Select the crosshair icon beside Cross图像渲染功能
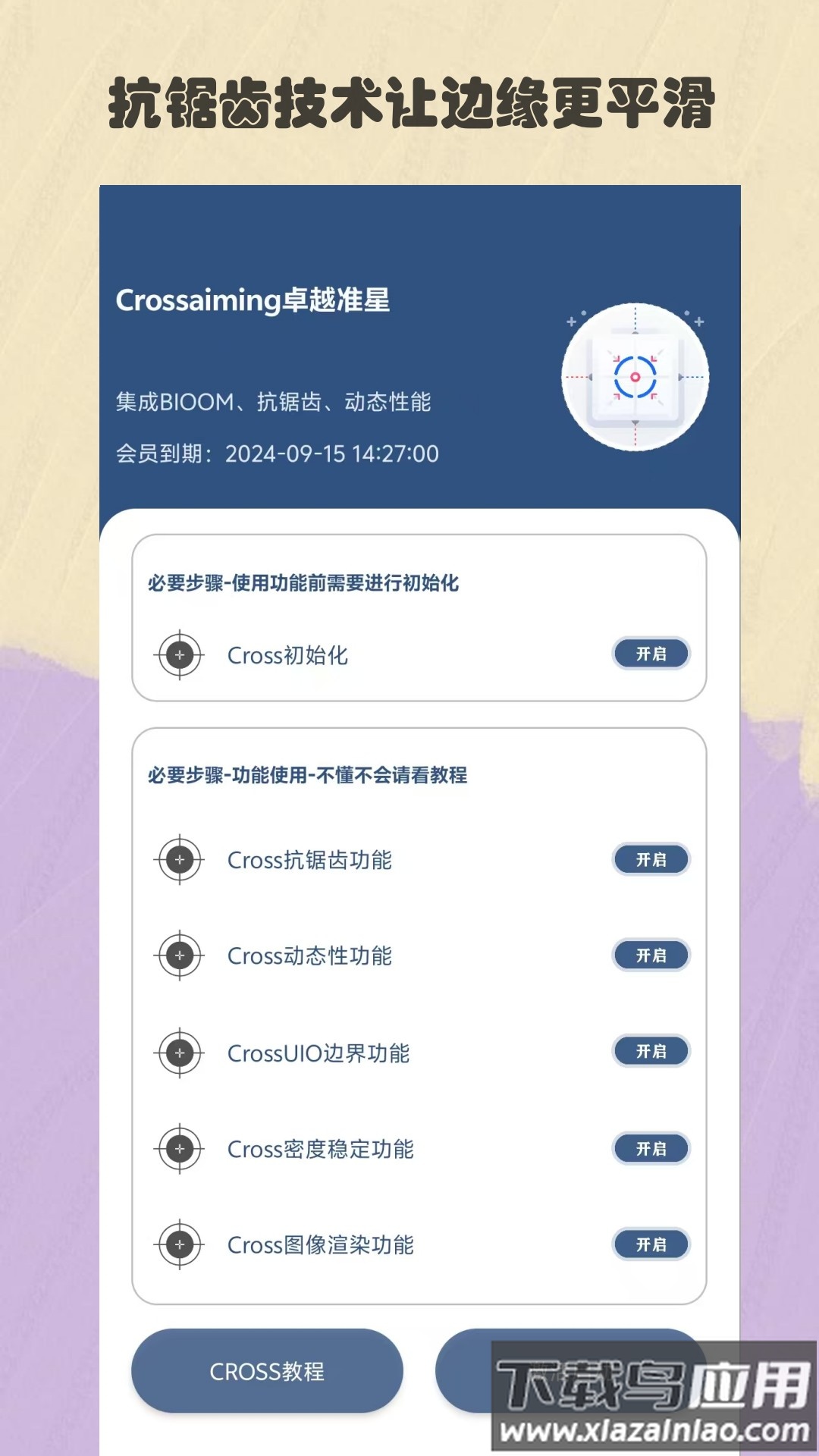Image resolution: width=819 pixels, height=1456 pixels. (x=179, y=1245)
